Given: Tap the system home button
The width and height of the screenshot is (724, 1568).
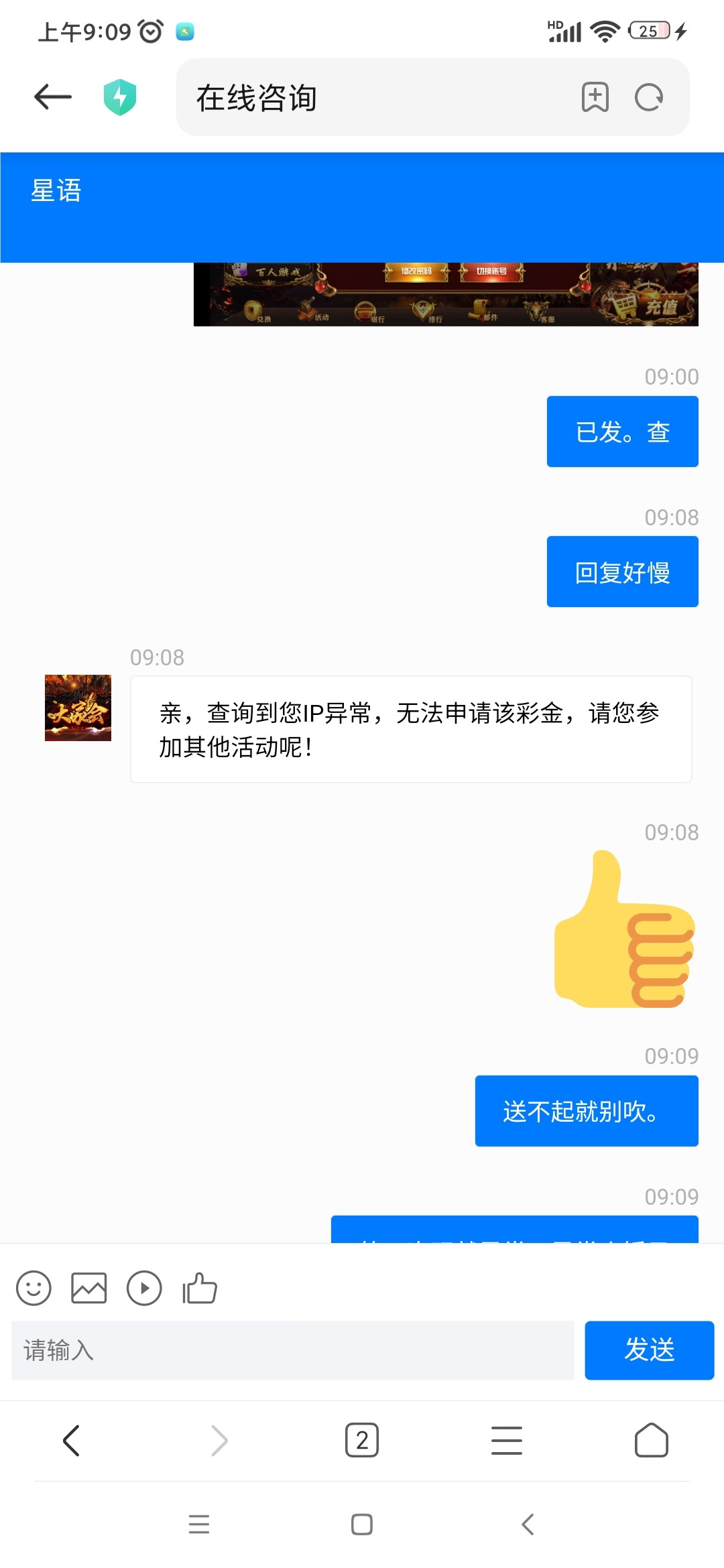Looking at the screenshot, I should [x=362, y=1524].
